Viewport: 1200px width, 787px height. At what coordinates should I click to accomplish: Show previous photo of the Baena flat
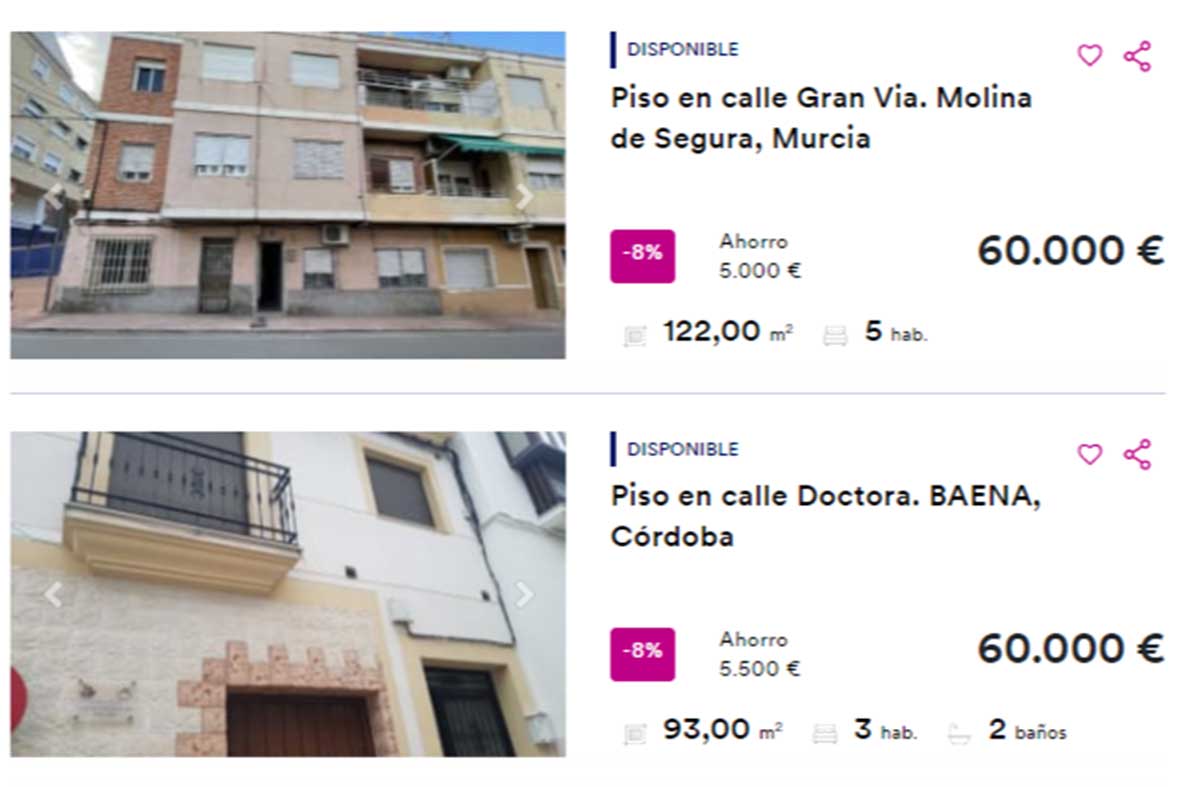(53, 595)
